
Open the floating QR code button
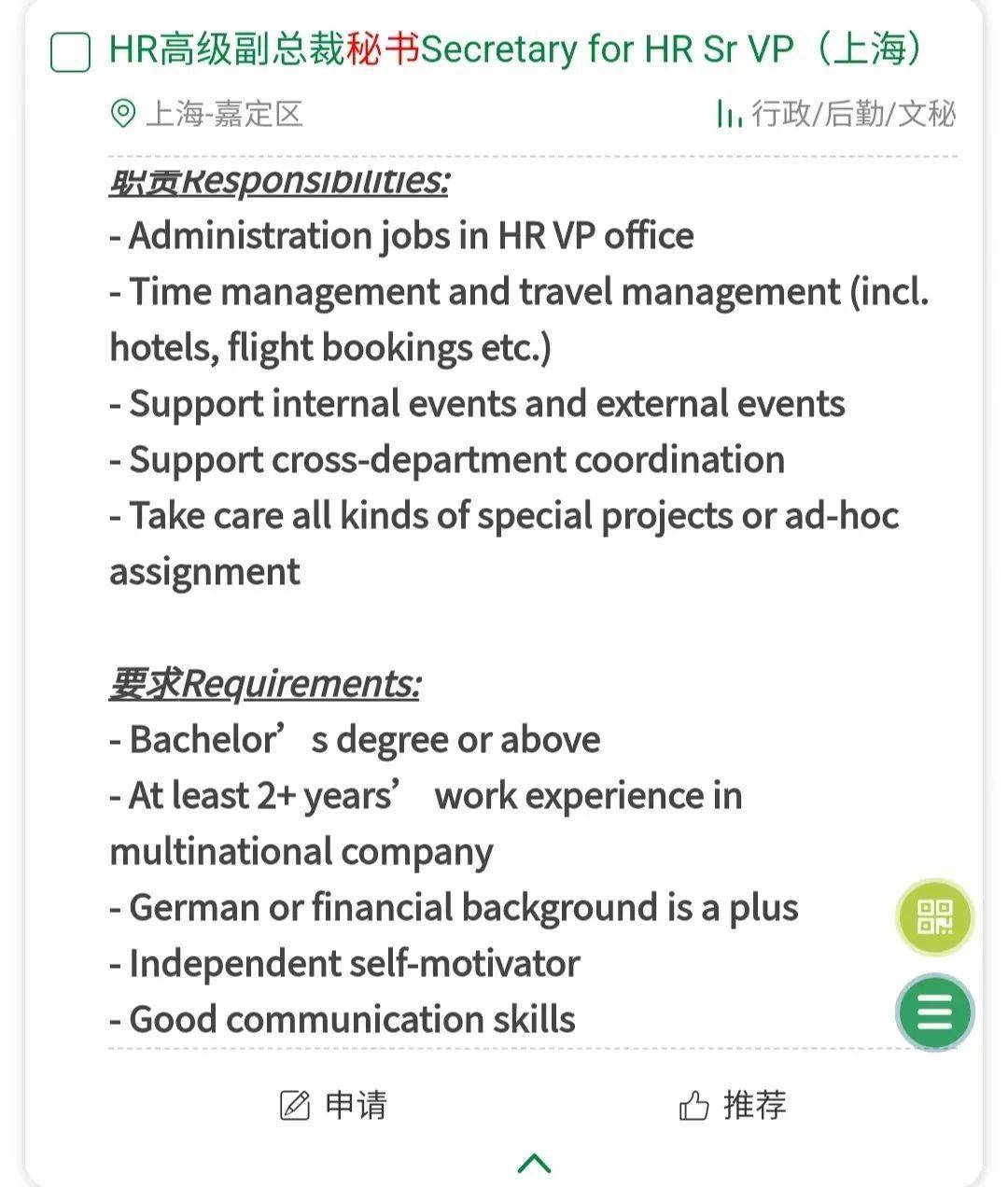[933, 917]
